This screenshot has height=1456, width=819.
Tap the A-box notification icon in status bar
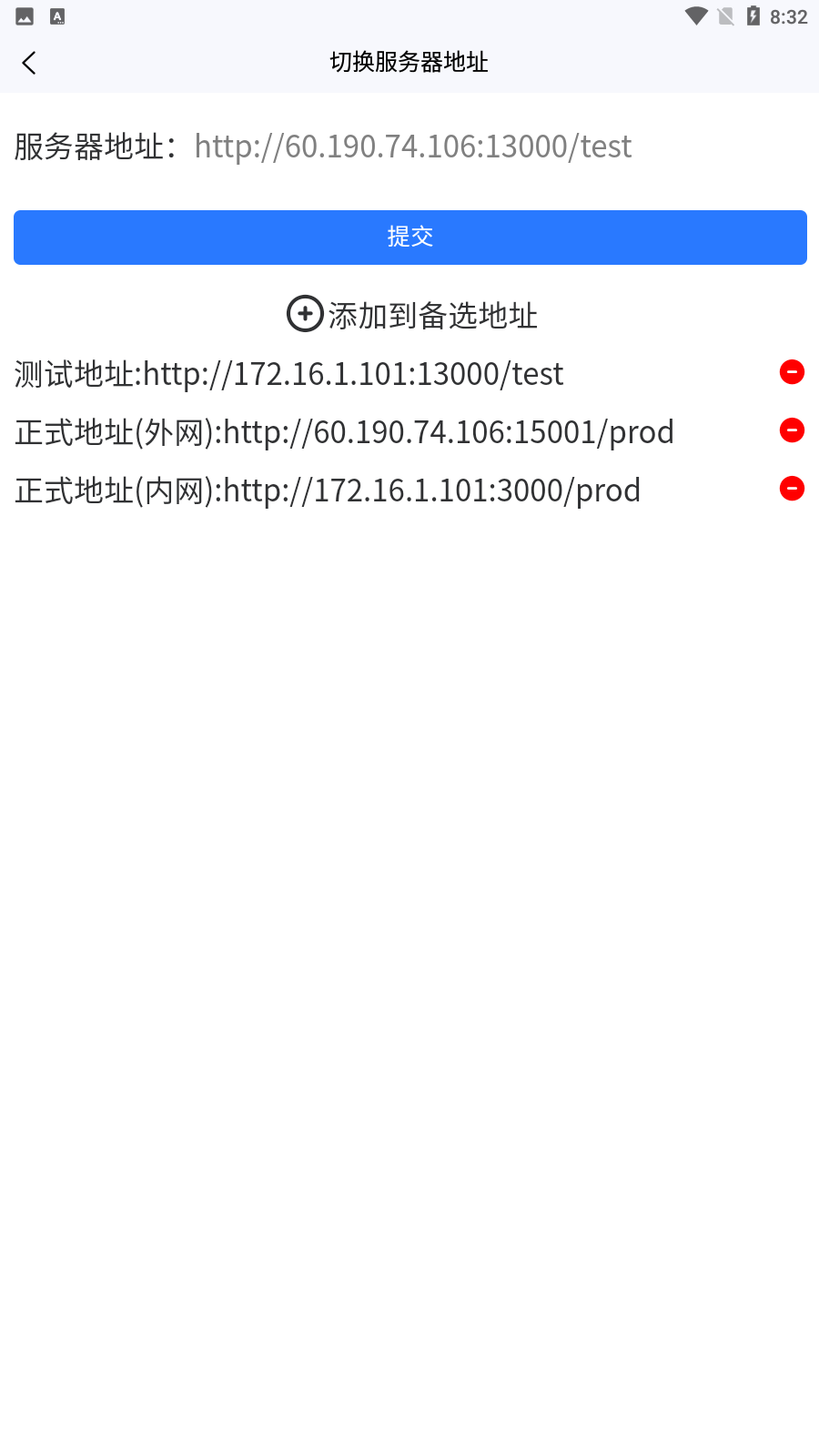pyautogui.click(x=58, y=15)
